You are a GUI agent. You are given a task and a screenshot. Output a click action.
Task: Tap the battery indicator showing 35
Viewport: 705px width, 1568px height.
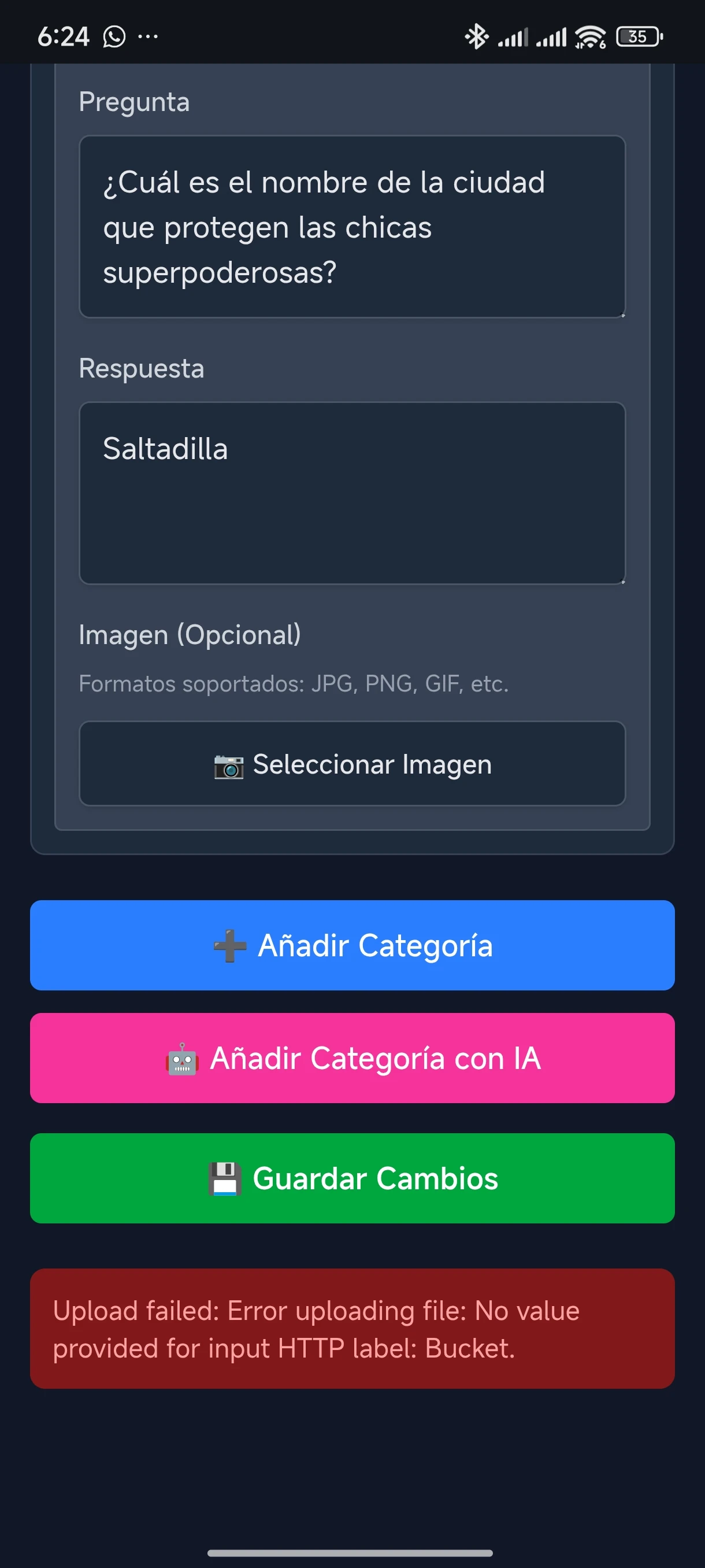tap(638, 36)
